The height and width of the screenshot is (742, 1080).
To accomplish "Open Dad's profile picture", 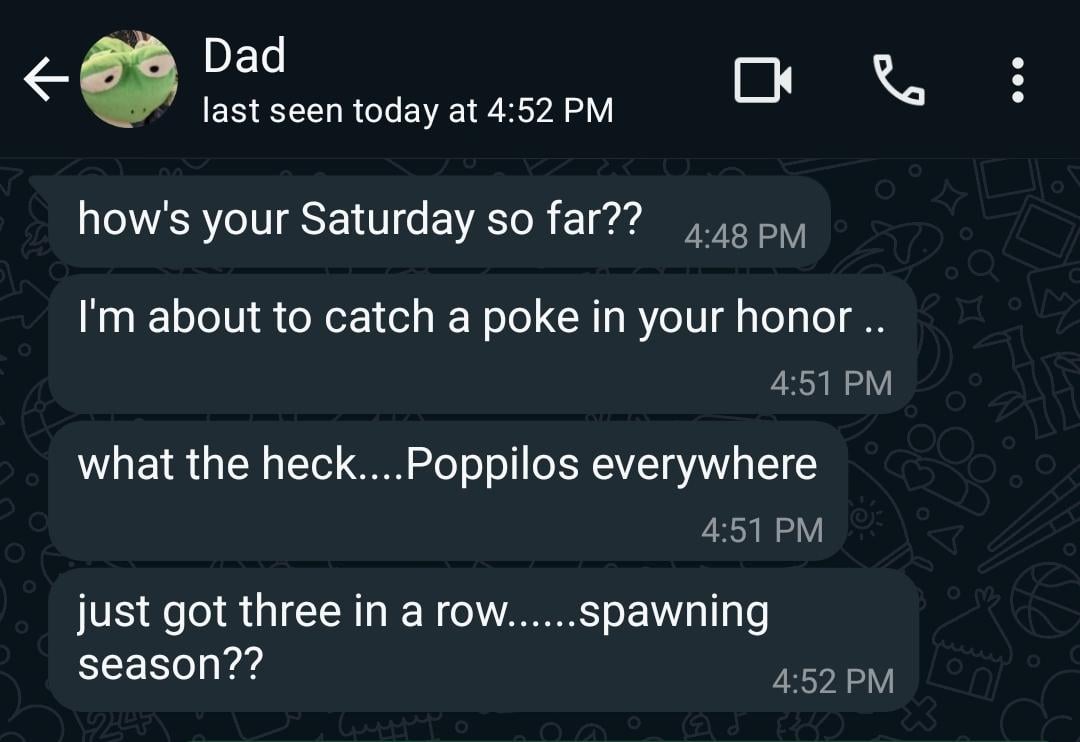I will (128, 80).
